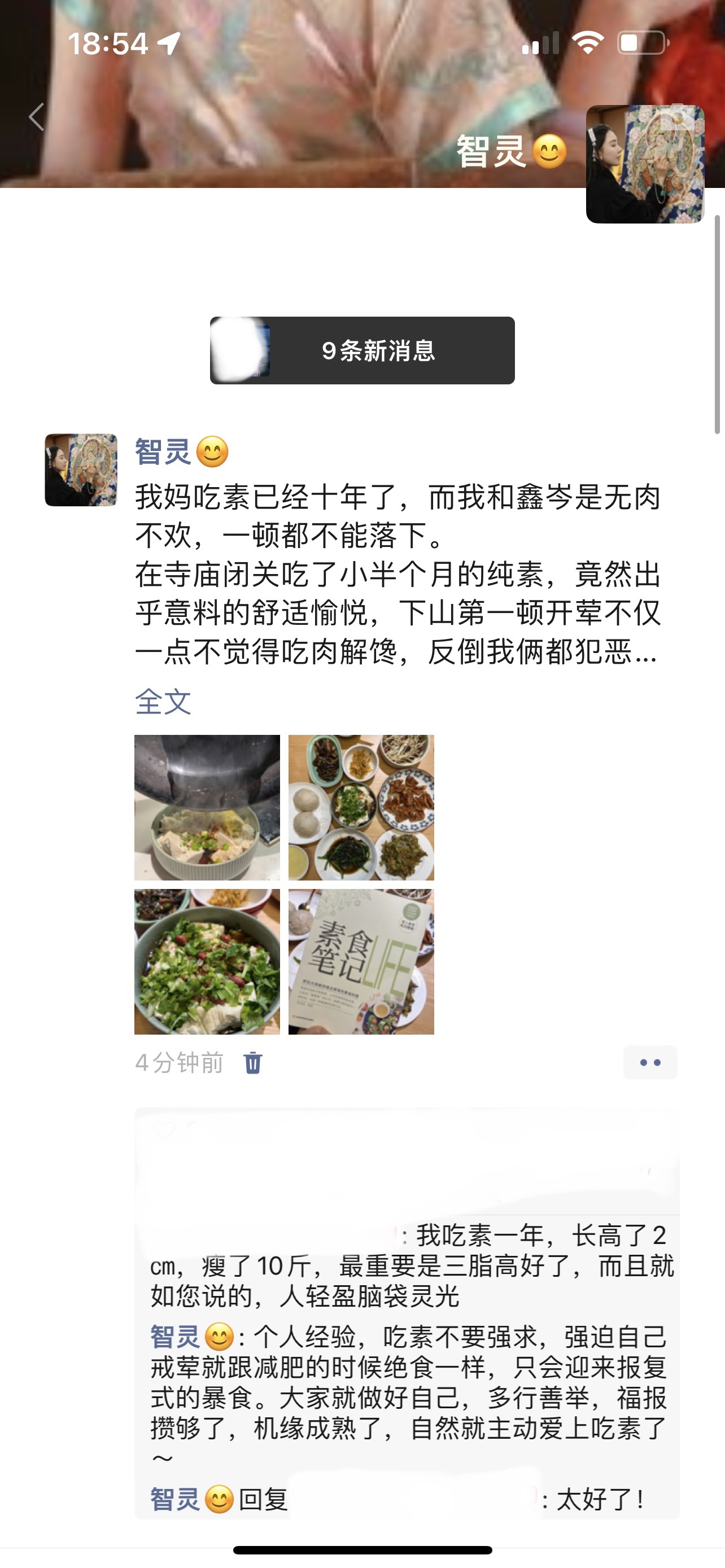725x1568 pixels.
Task: Open the steaming tofu pot photo
Action: [x=207, y=807]
